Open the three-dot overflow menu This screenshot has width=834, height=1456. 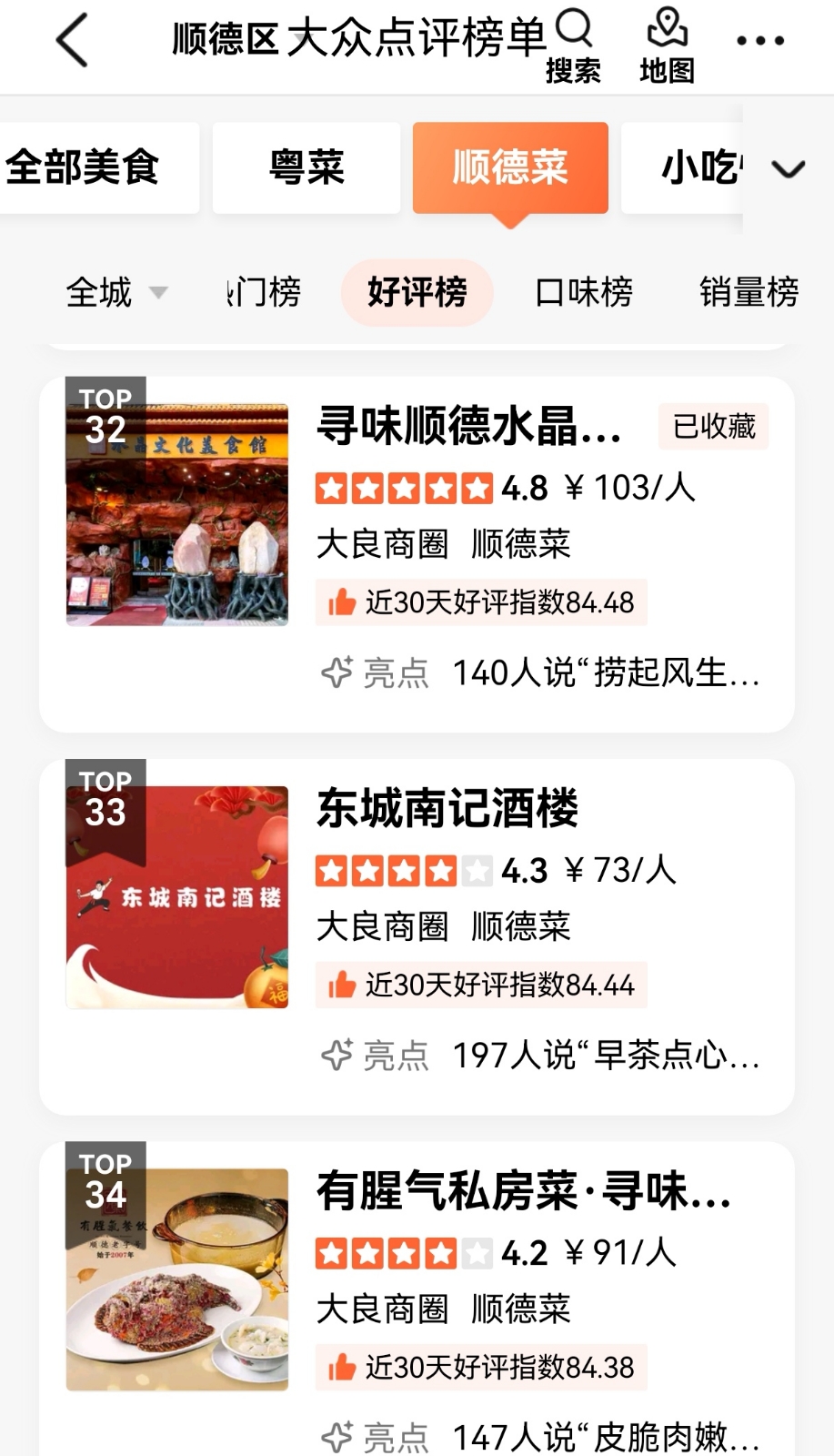click(760, 41)
